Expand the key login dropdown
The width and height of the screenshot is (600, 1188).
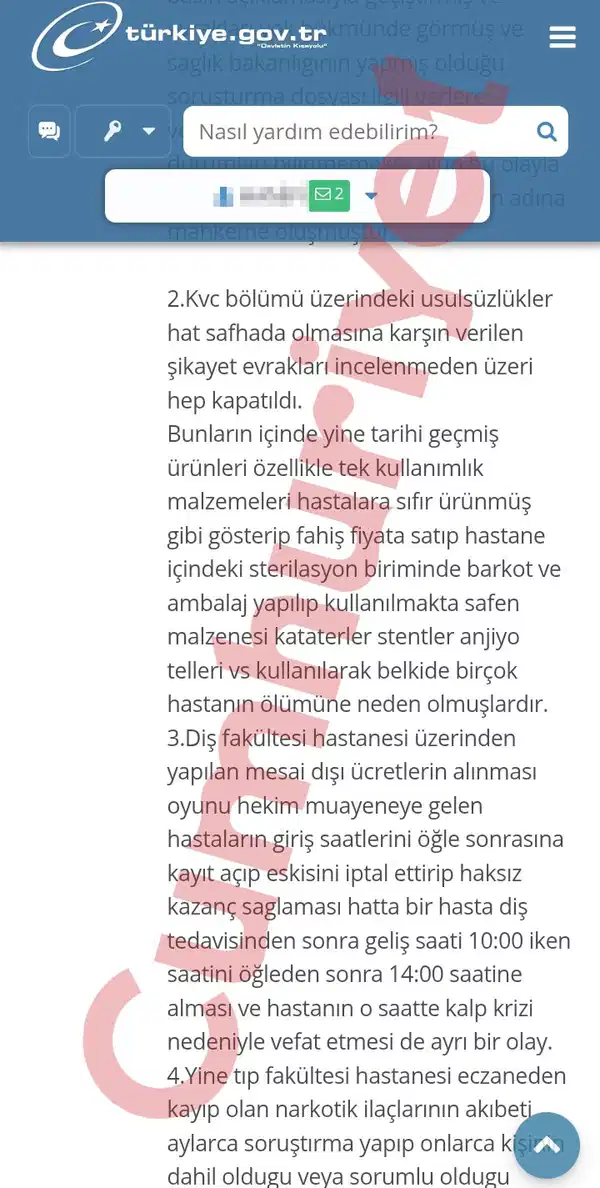pyautogui.click(x=124, y=131)
